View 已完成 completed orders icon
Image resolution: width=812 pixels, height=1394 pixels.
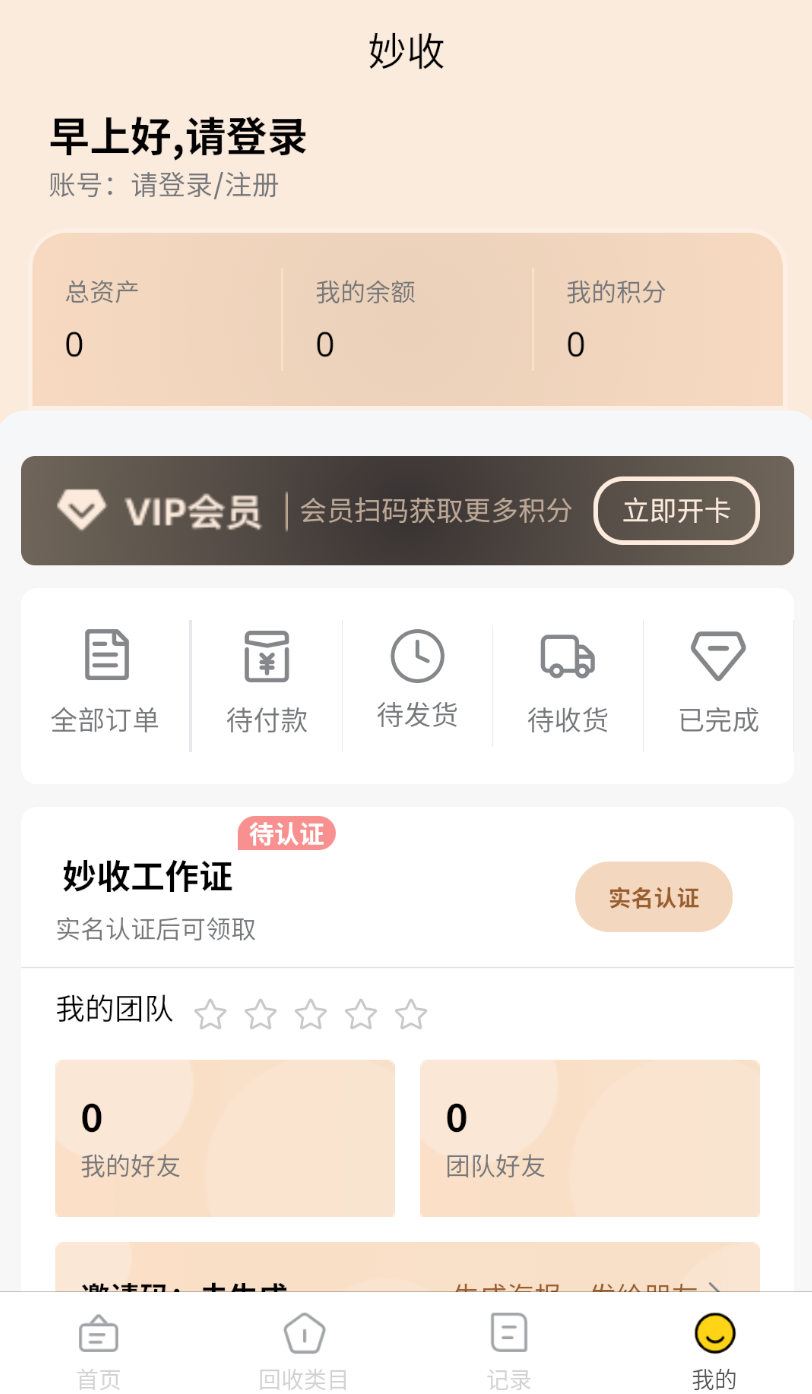coord(717,655)
